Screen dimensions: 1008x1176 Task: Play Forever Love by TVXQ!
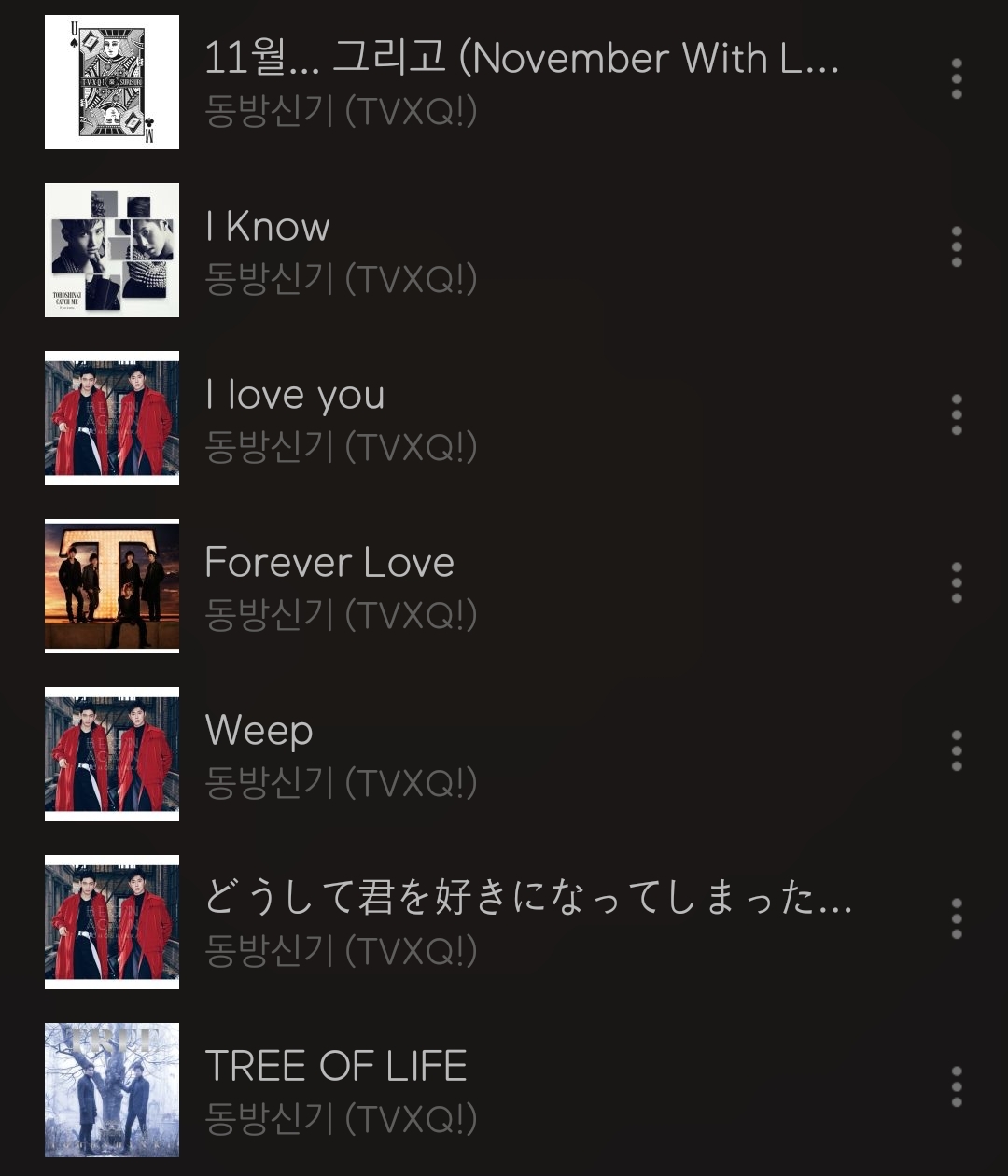(329, 563)
